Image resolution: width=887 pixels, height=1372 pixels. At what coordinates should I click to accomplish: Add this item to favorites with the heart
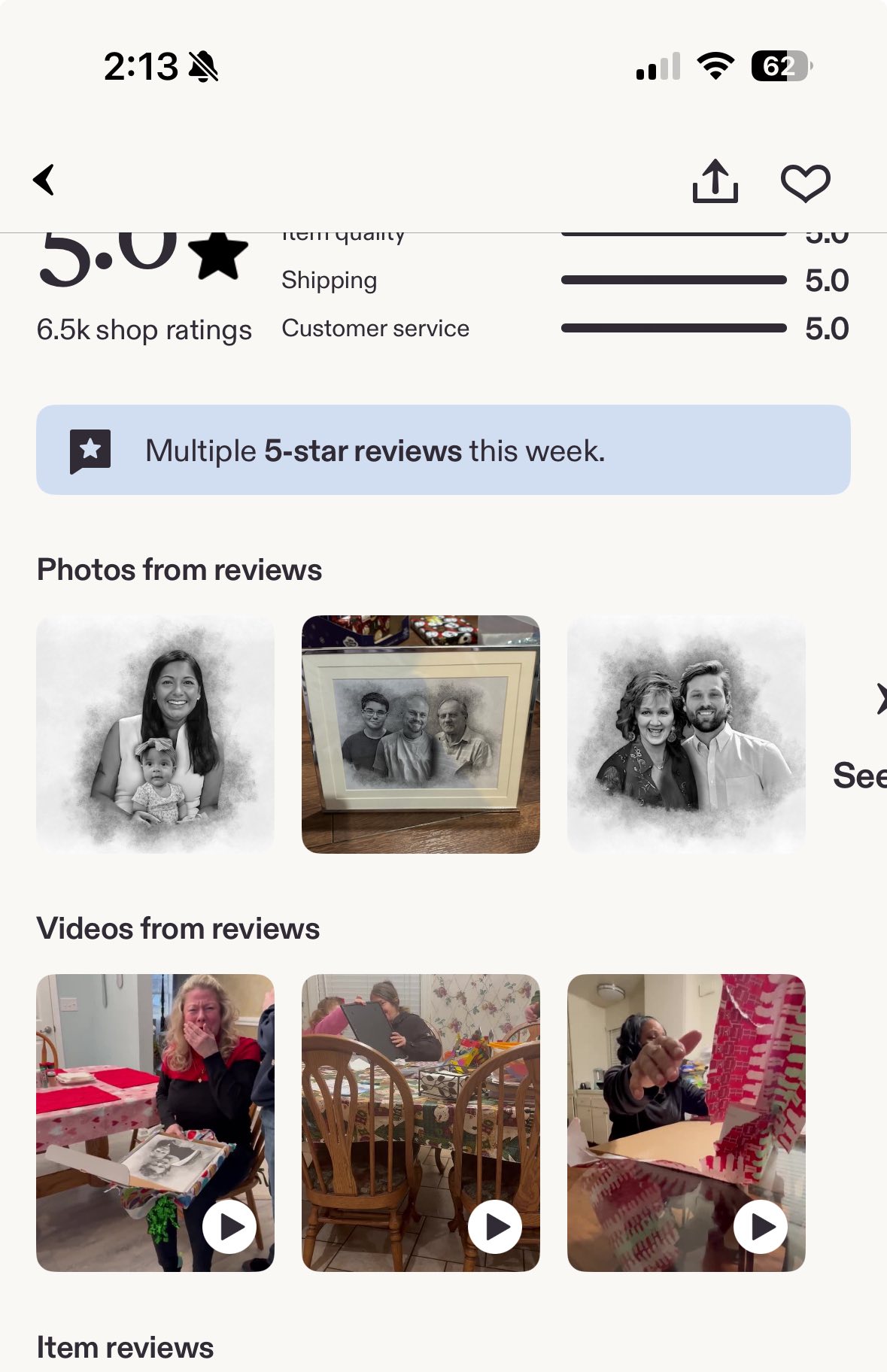pos(805,182)
